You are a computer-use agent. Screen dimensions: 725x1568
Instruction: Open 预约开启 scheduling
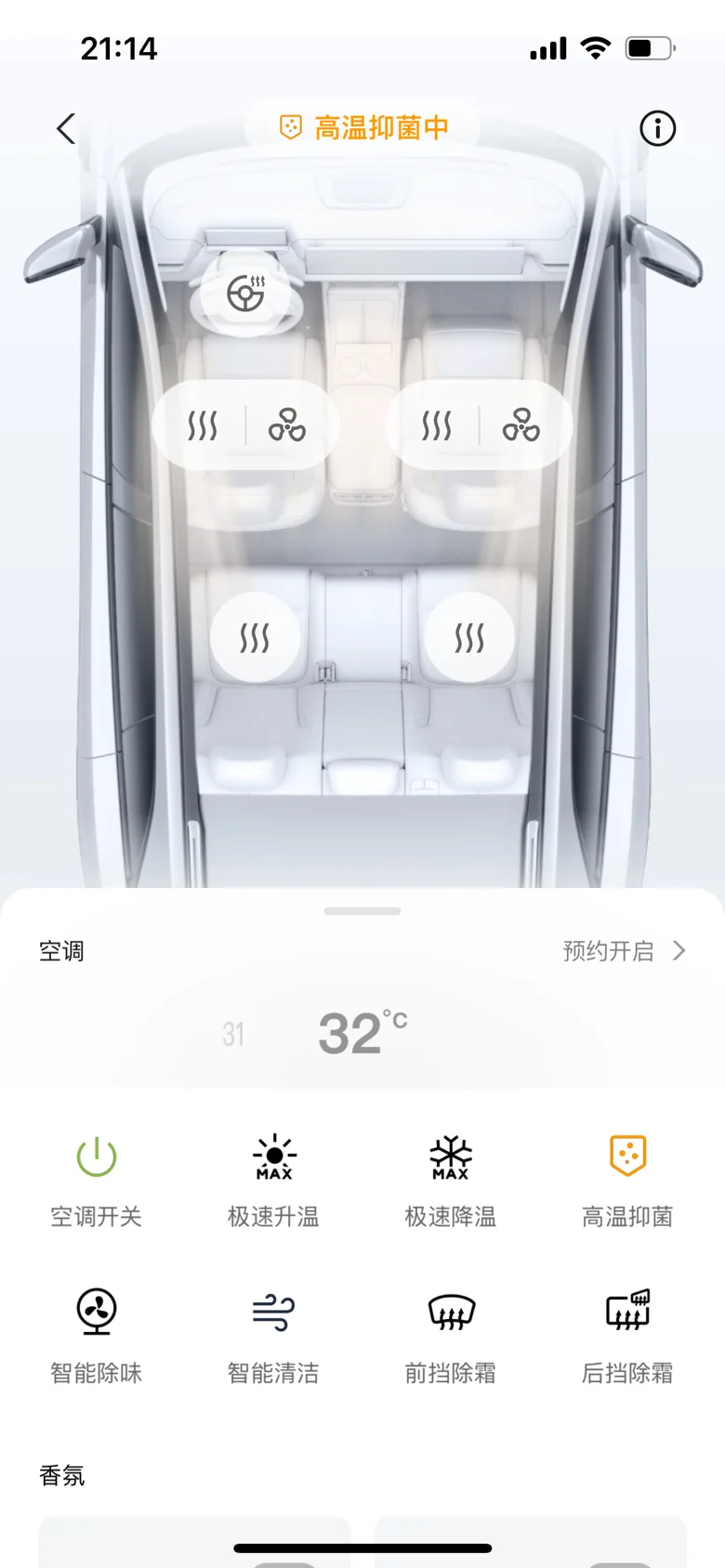(x=625, y=951)
